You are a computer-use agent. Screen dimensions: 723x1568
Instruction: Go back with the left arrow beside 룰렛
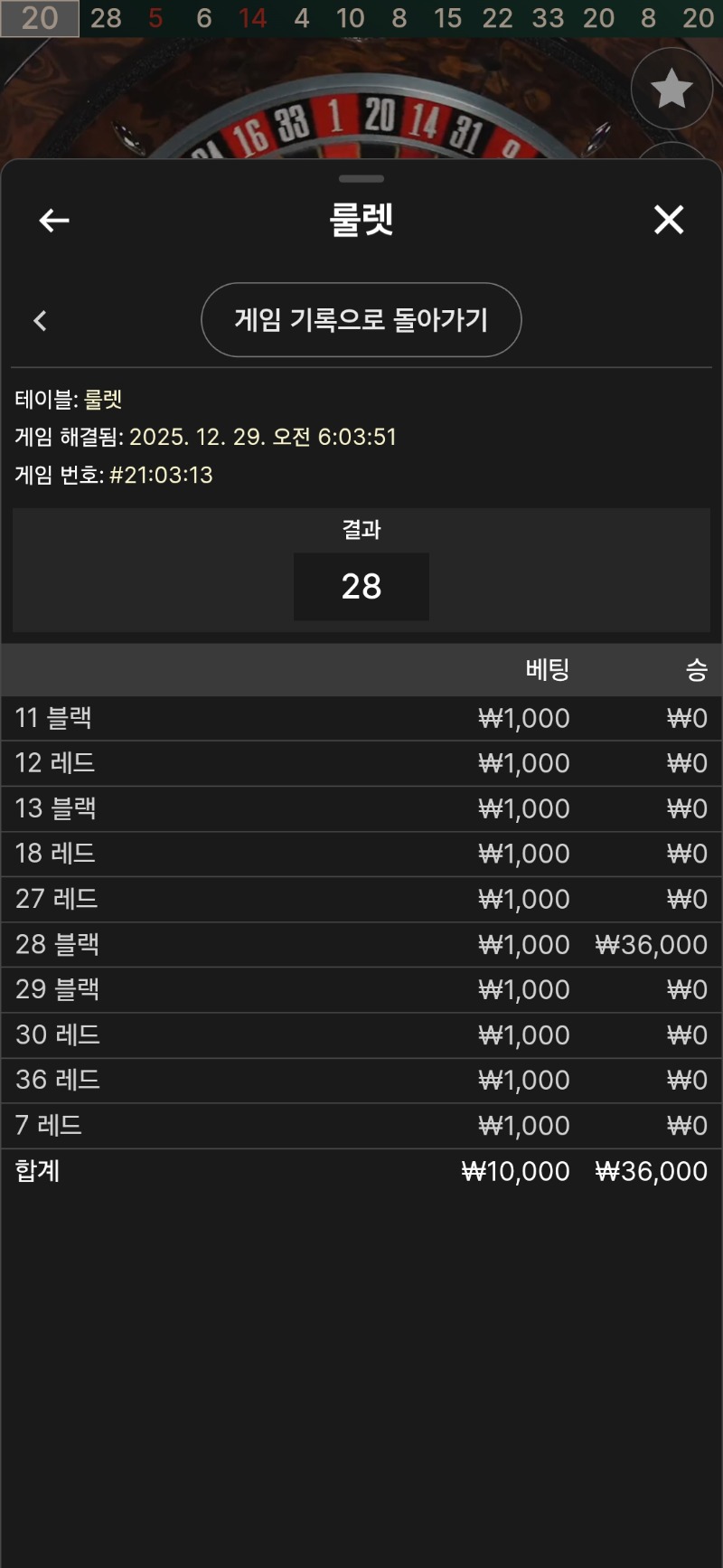click(54, 220)
